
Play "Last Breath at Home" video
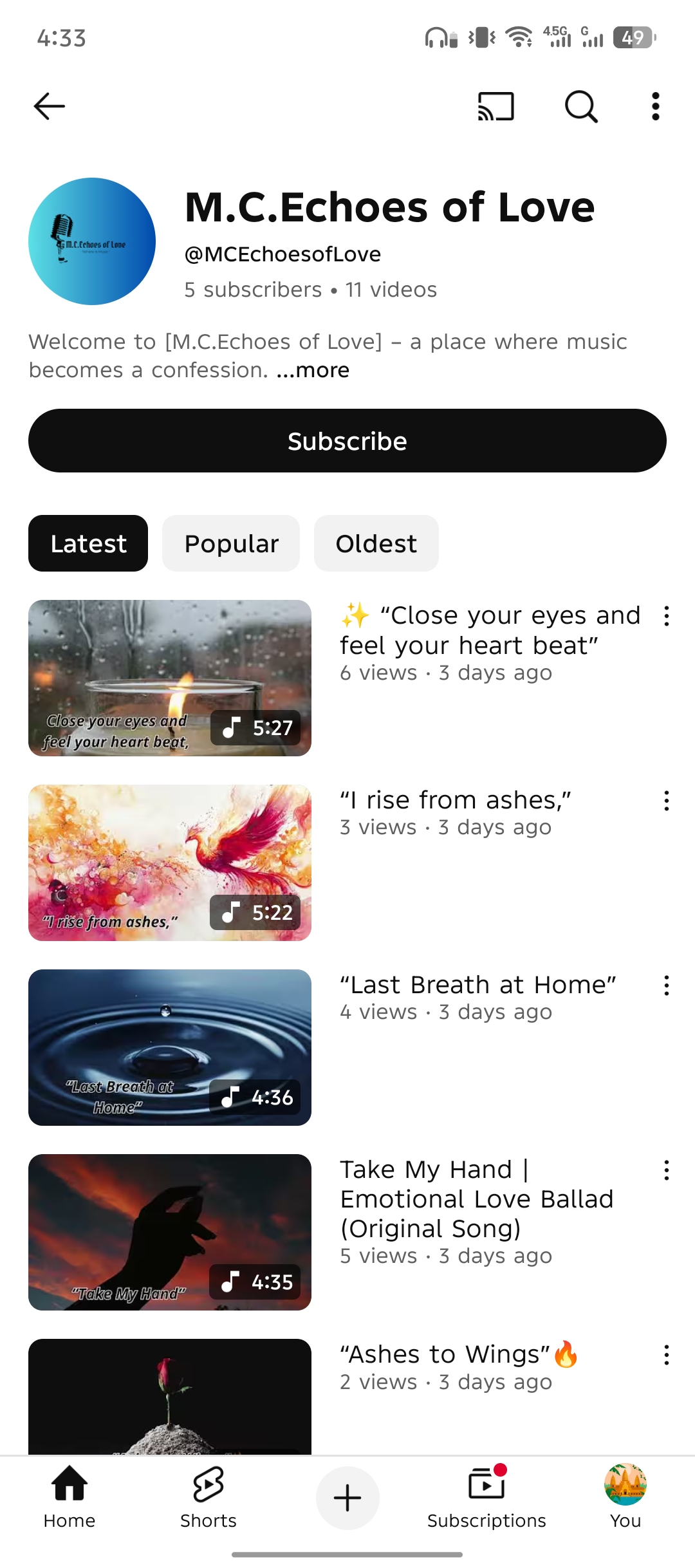[170, 1047]
